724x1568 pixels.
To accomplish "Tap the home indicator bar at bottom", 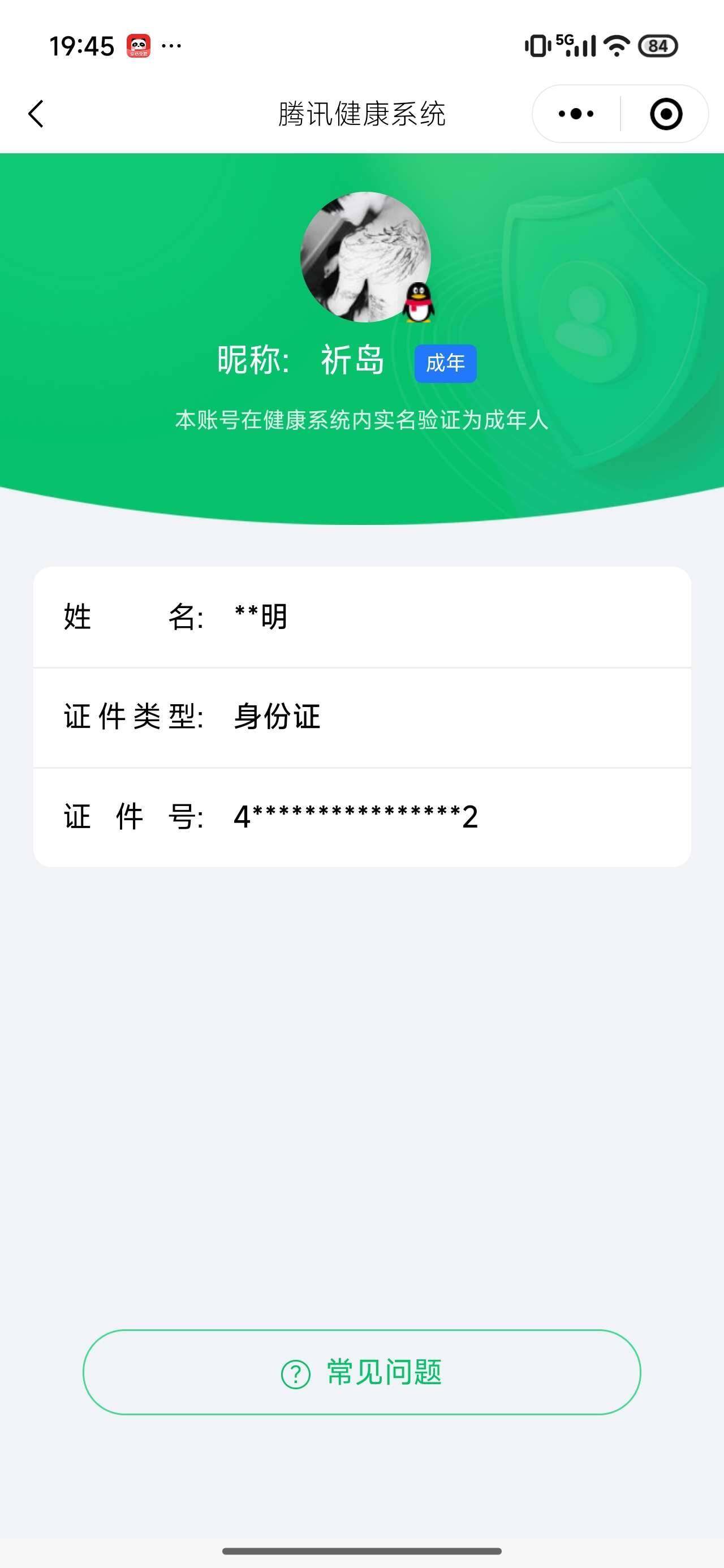I will point(361,1550).
